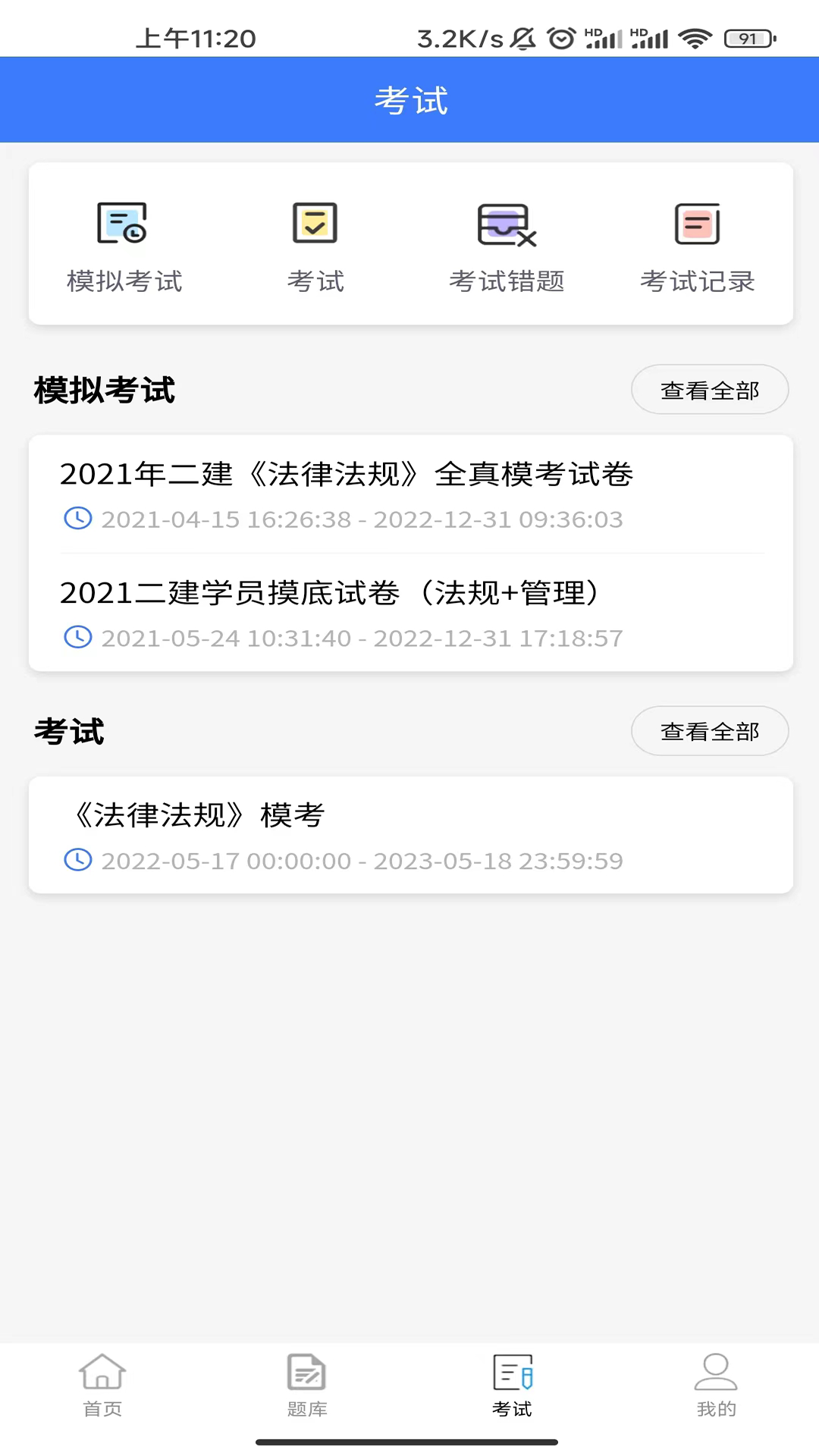
Task: Open the 题库 question bank icon
Action: coord(306,1382)
